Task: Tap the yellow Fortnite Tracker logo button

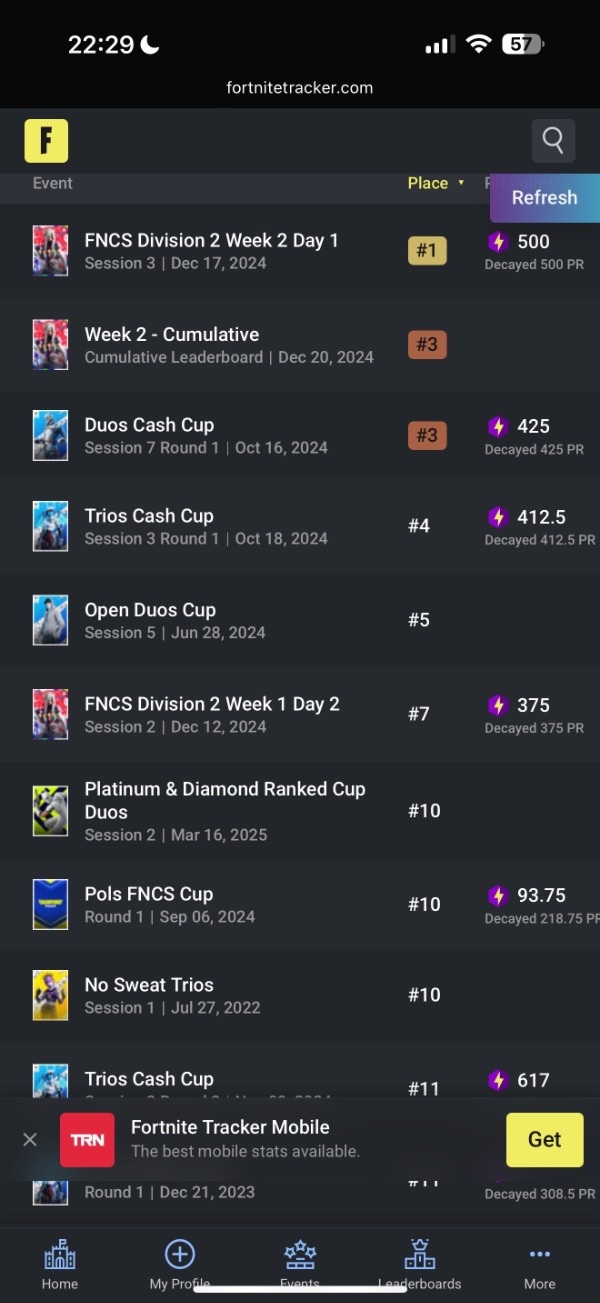Action: pos(46,140)
